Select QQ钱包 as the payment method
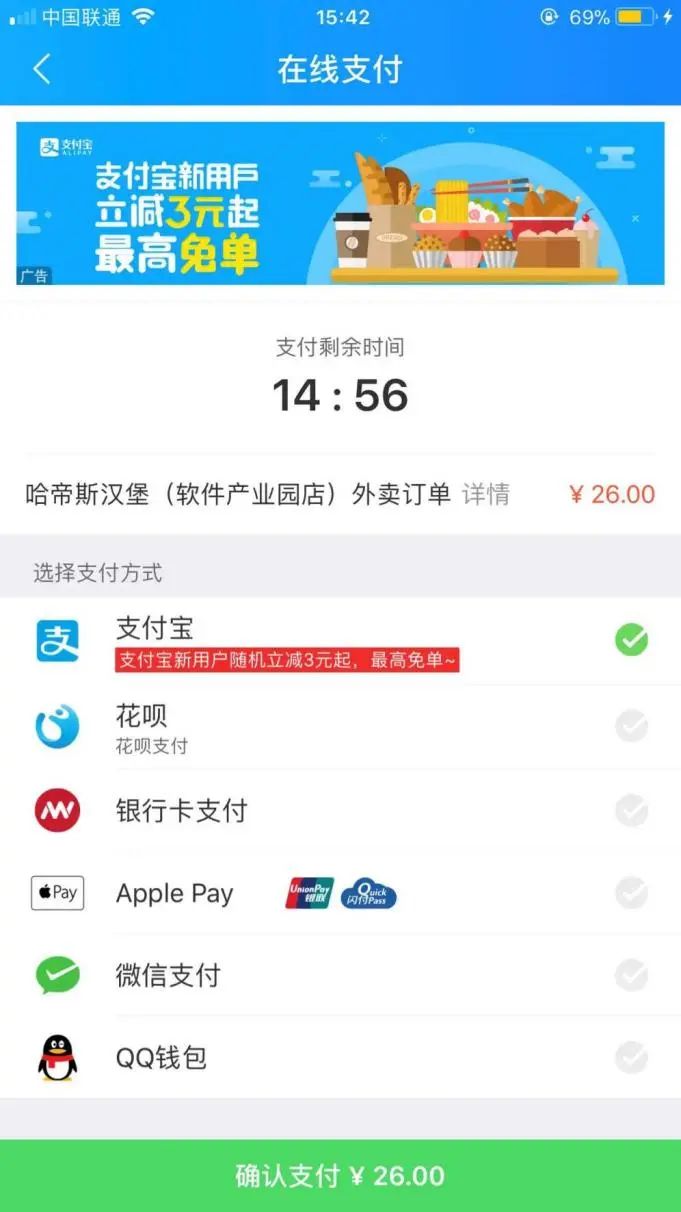The width and height of the screenshot is (681, 1212). (x=340, y=1057)
